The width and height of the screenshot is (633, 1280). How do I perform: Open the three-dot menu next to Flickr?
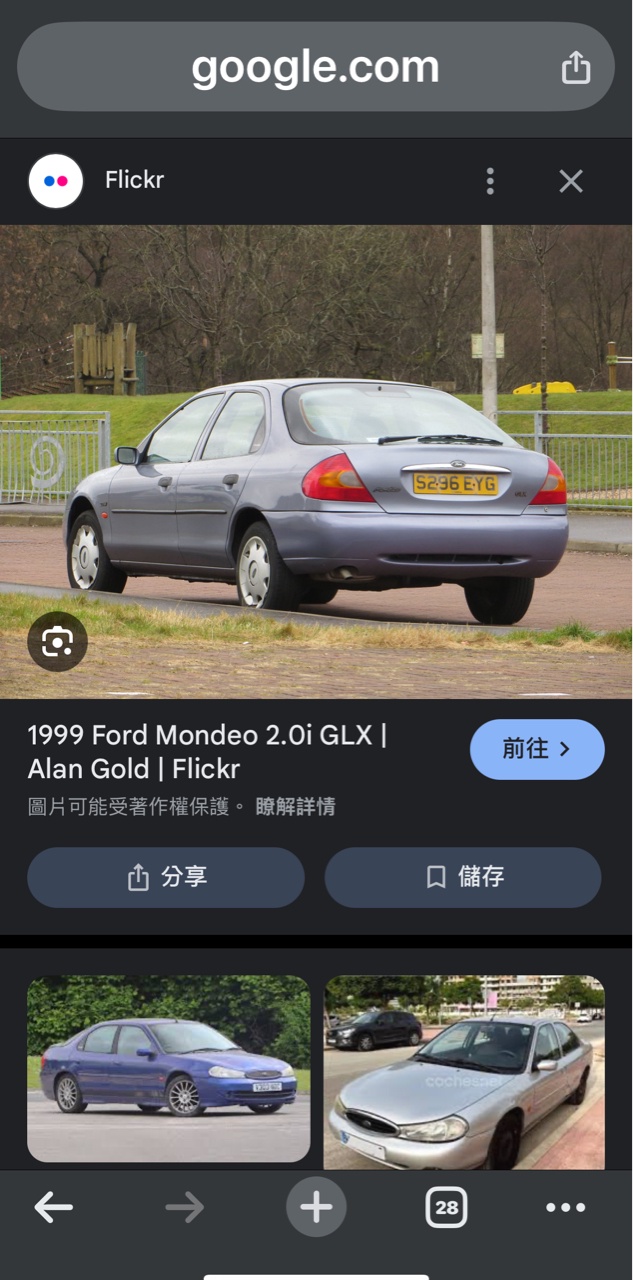489,181
